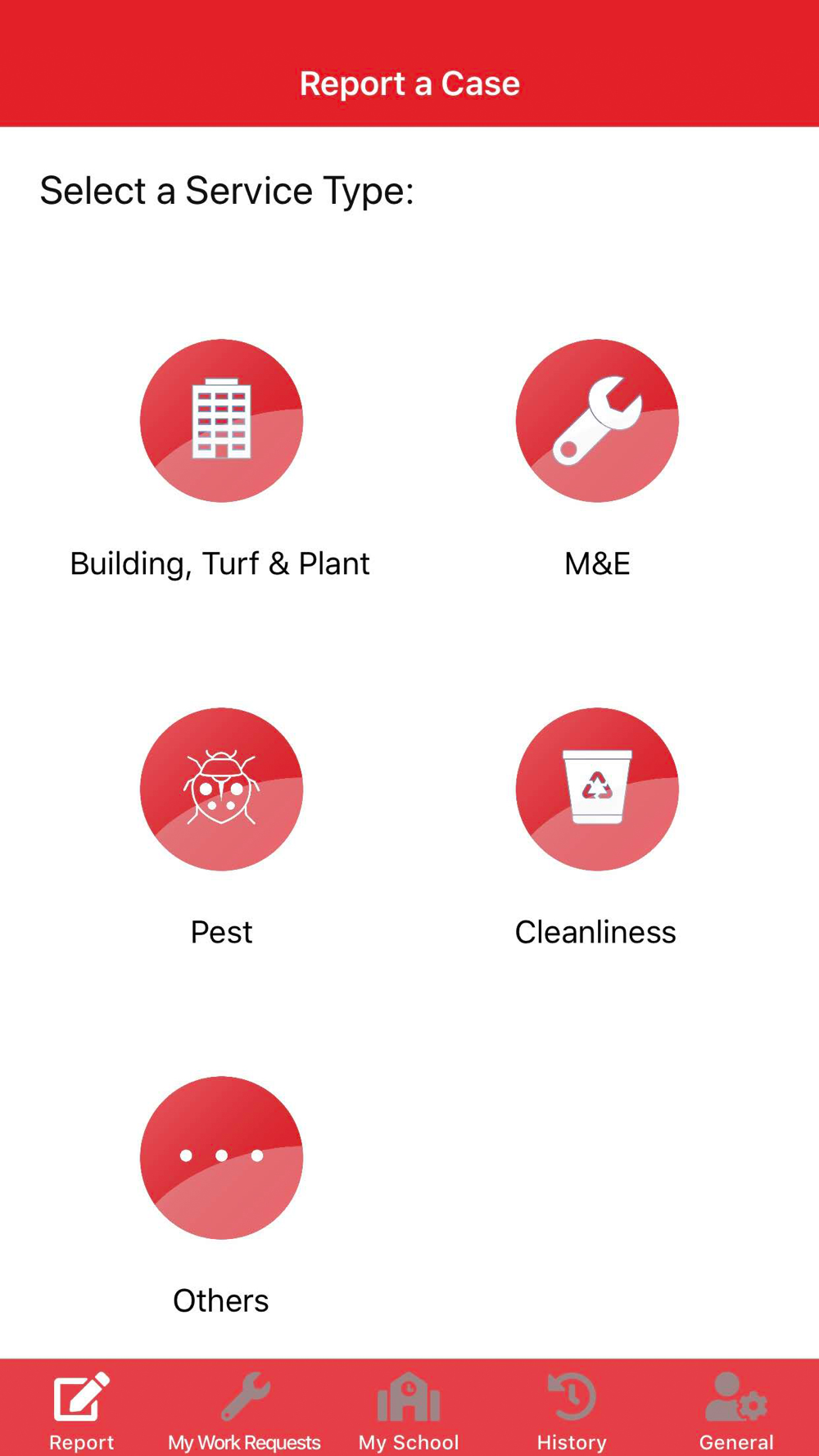Switch to My Work Requests tab

coord(244,1410)
